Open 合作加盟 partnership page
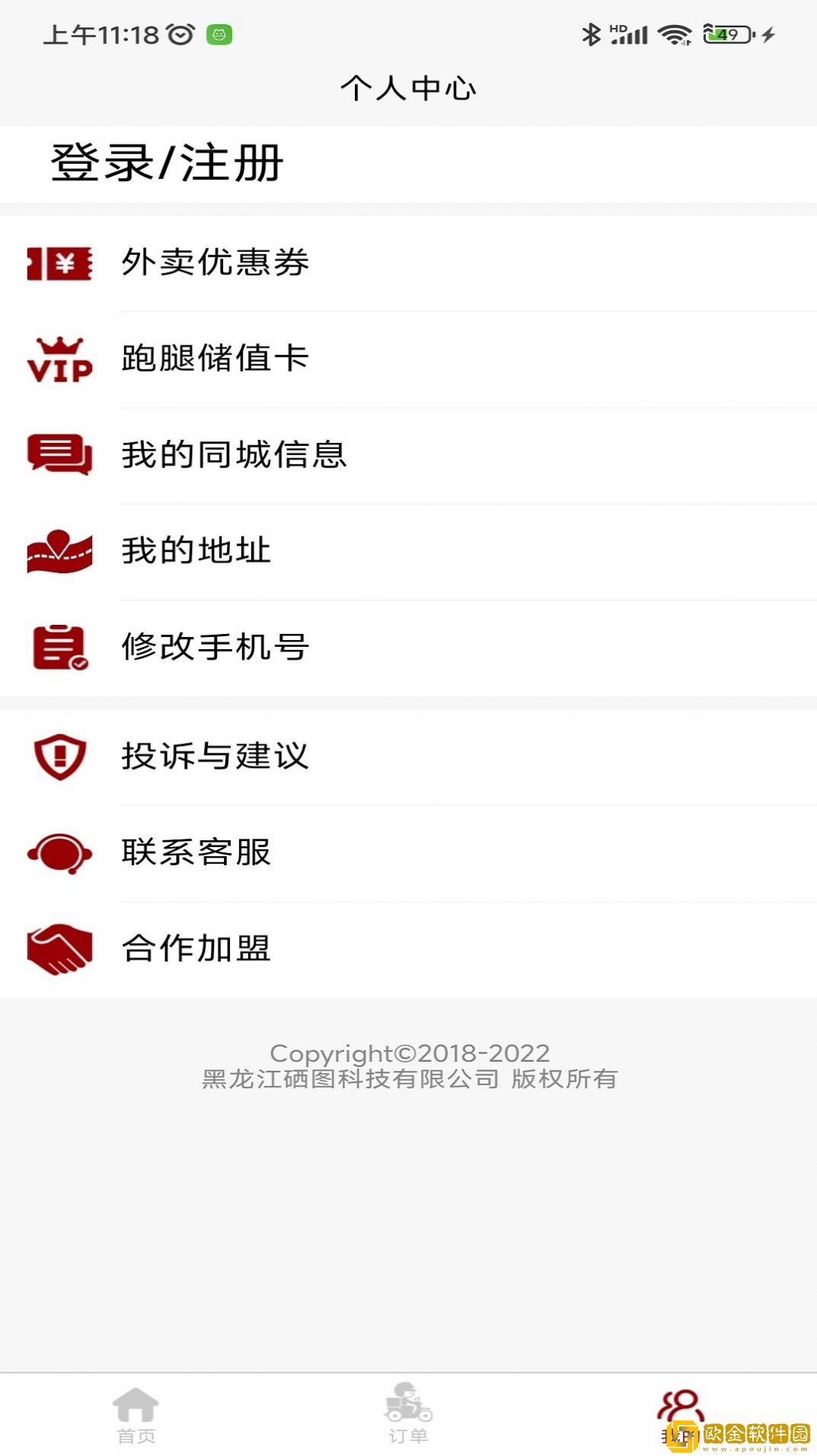817x1456 pixels. 196,948
